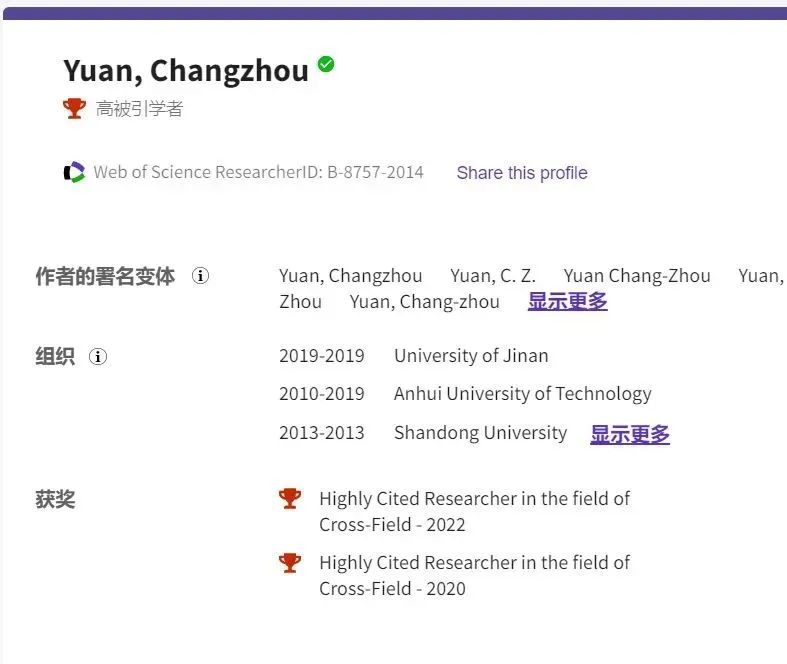Open the Share this profile link
Screen dimensions: 787x664
point(521,173)
